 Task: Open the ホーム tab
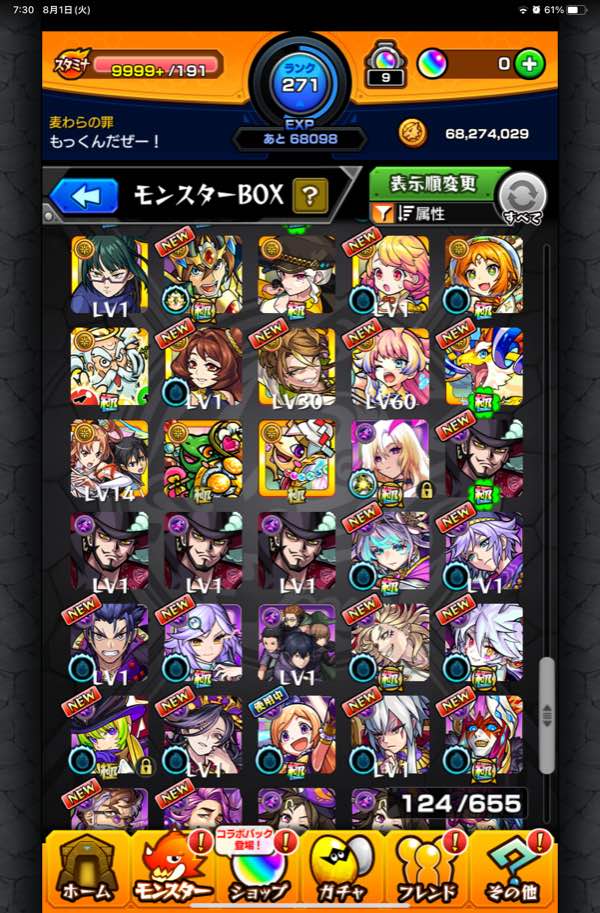pos(85,866)
